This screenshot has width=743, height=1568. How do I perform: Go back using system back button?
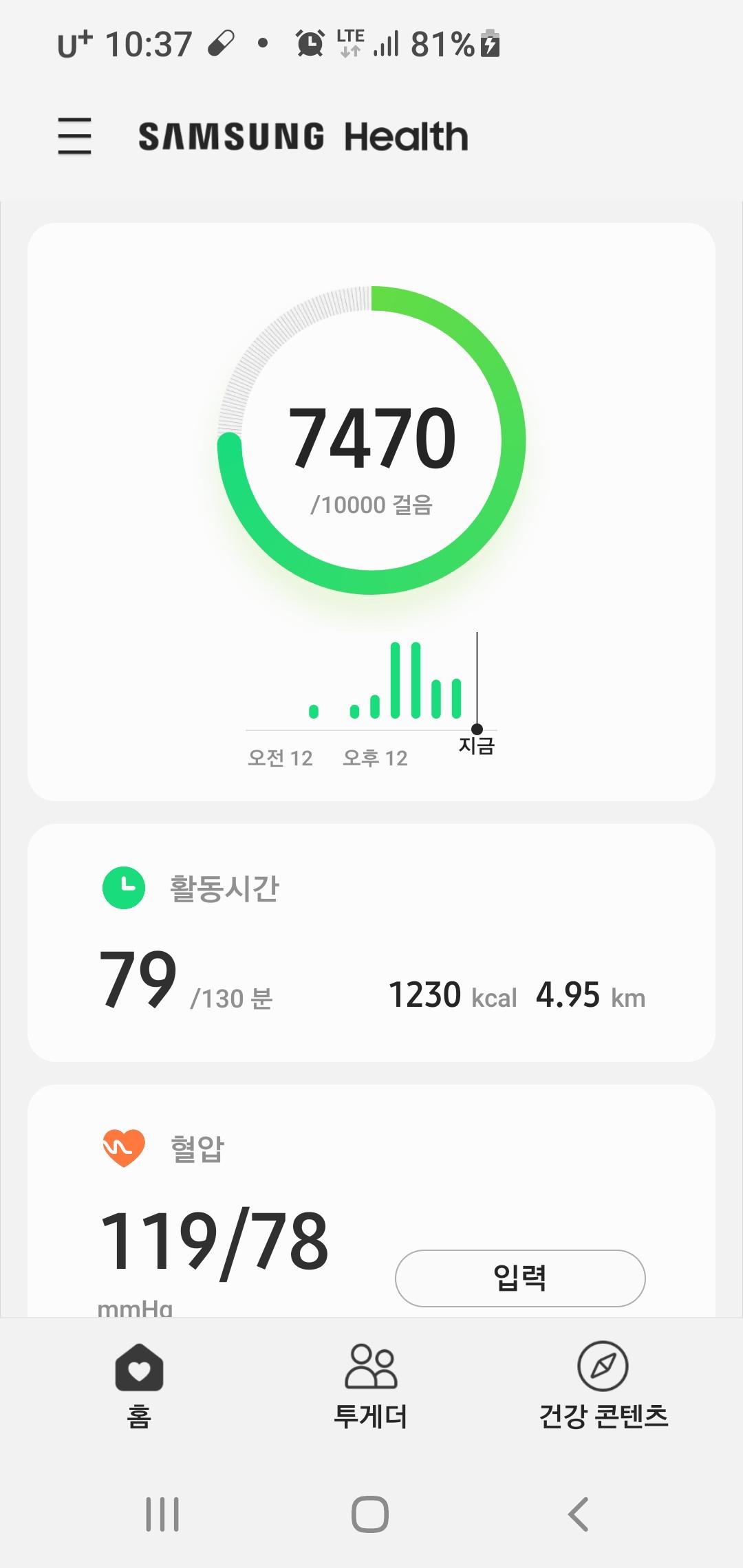[x=578, y=1514]
